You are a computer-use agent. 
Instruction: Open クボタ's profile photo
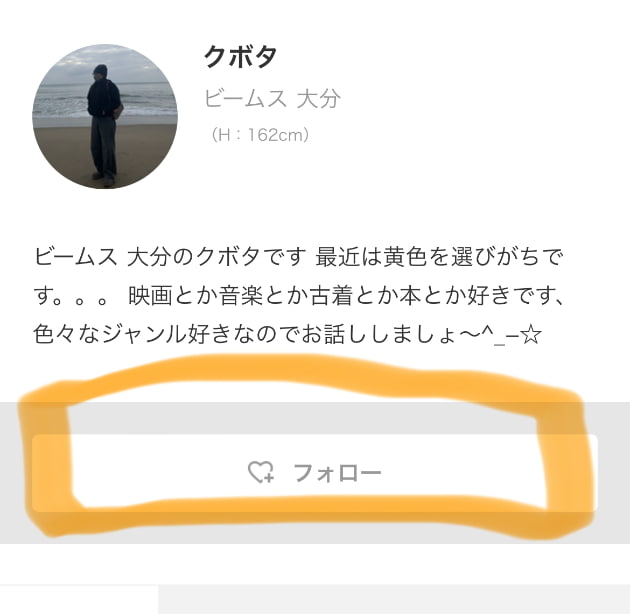click(x=105, y=117)
